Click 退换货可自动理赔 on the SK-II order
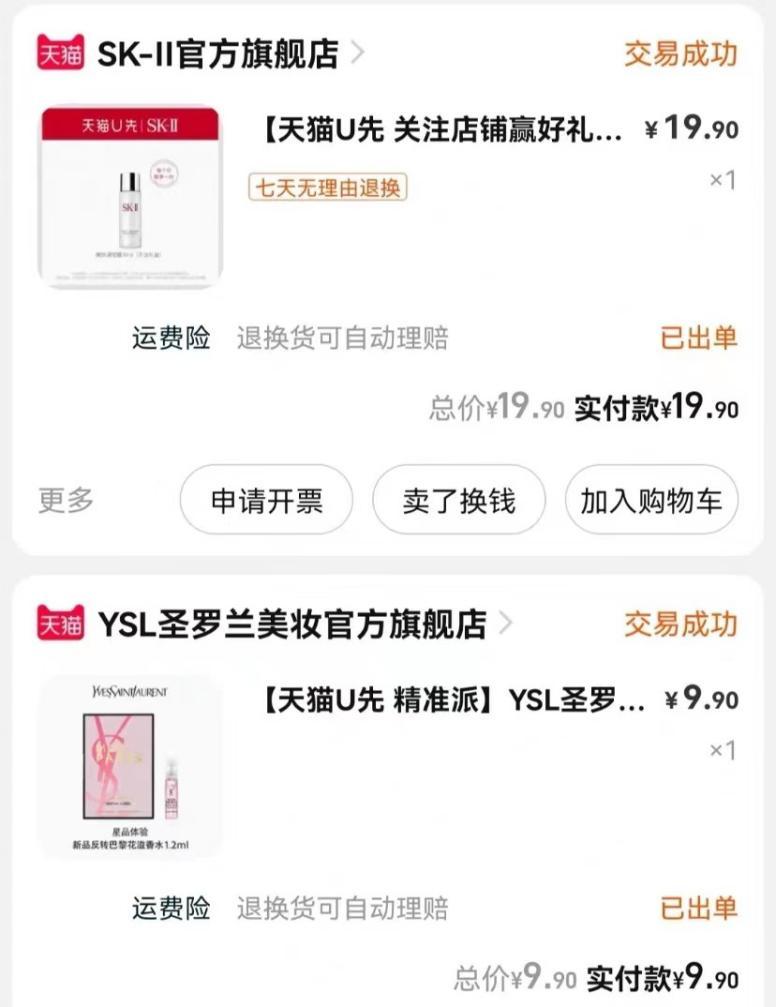The width and height of the screenshot is (776, 1007). pyautogui.click(x=347, y=339)
